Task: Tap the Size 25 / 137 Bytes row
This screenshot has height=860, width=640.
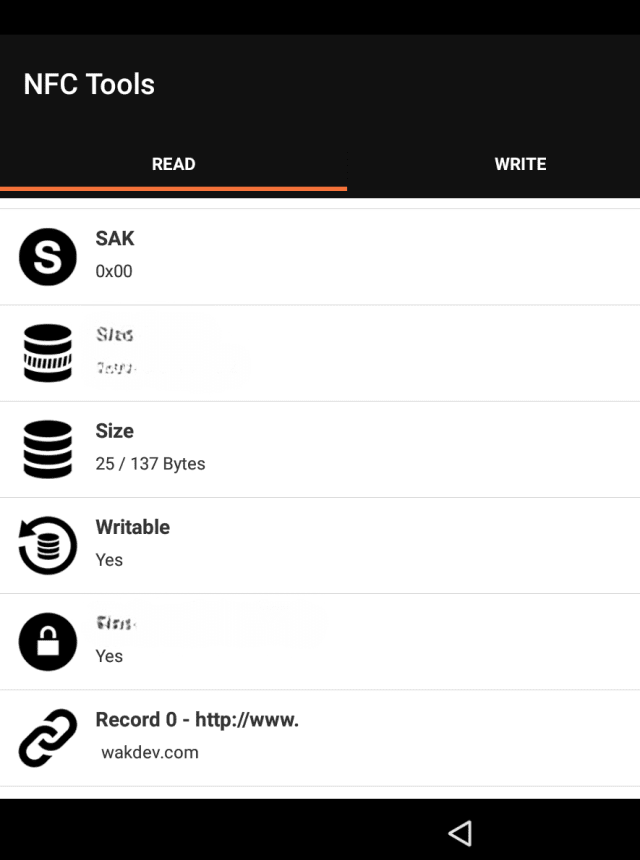Action: pyautogui.click(x=320, y=449)
